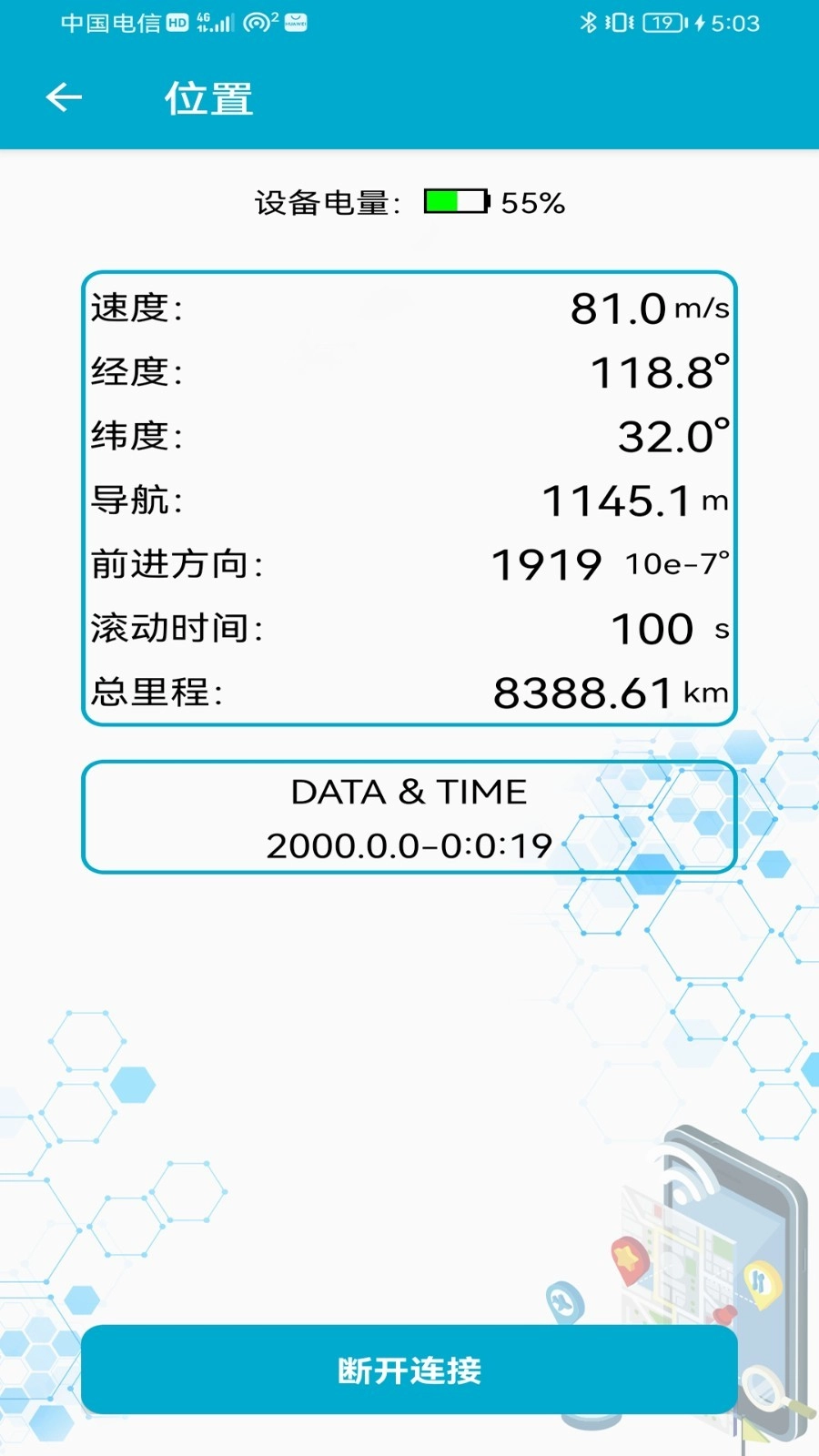Select the 速度 speed reading row
Image resolution: width=819 pixels, height=1456 pixels.
(408, 308)
